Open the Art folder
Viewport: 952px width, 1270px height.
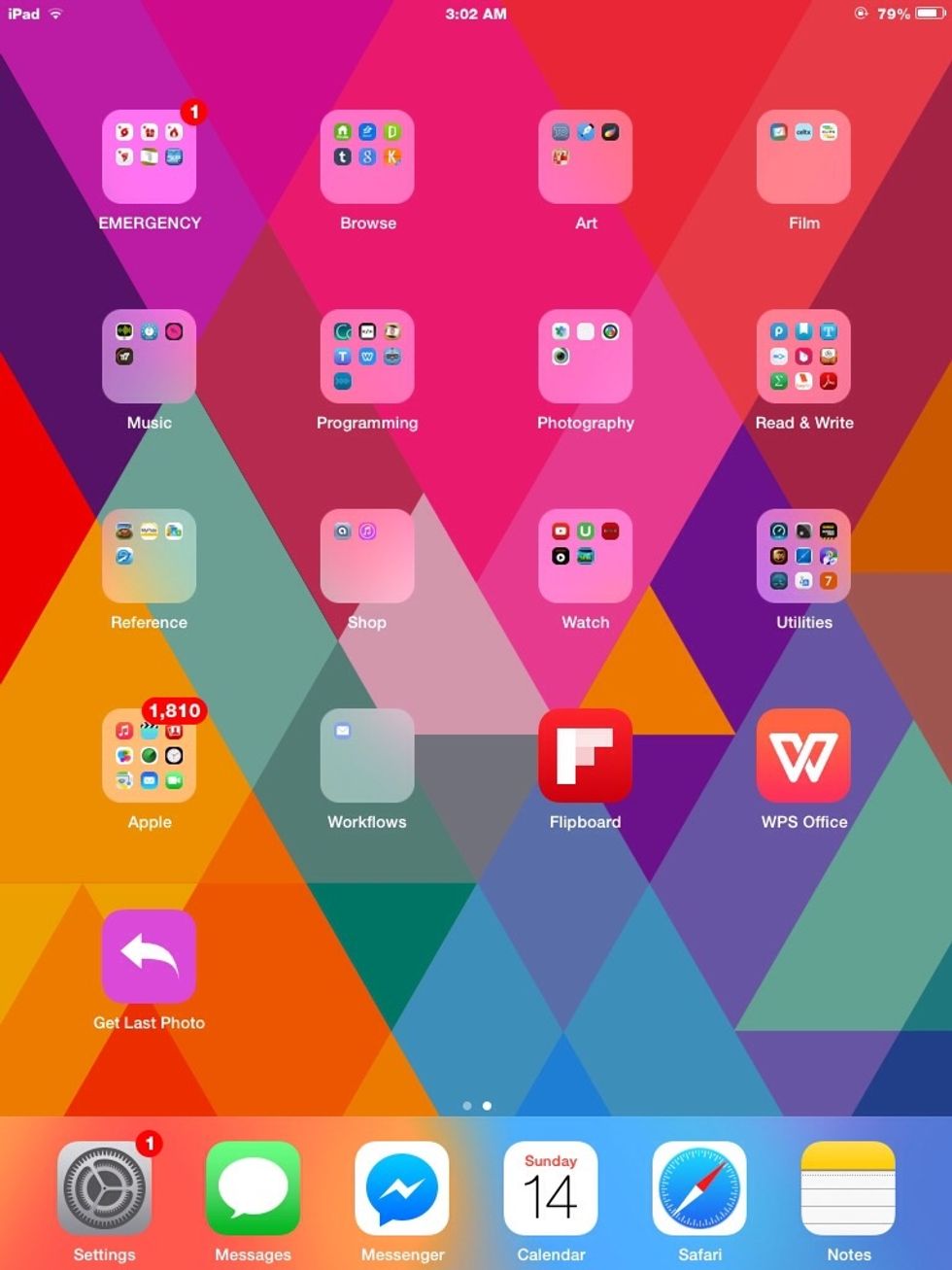pos(585,157)
